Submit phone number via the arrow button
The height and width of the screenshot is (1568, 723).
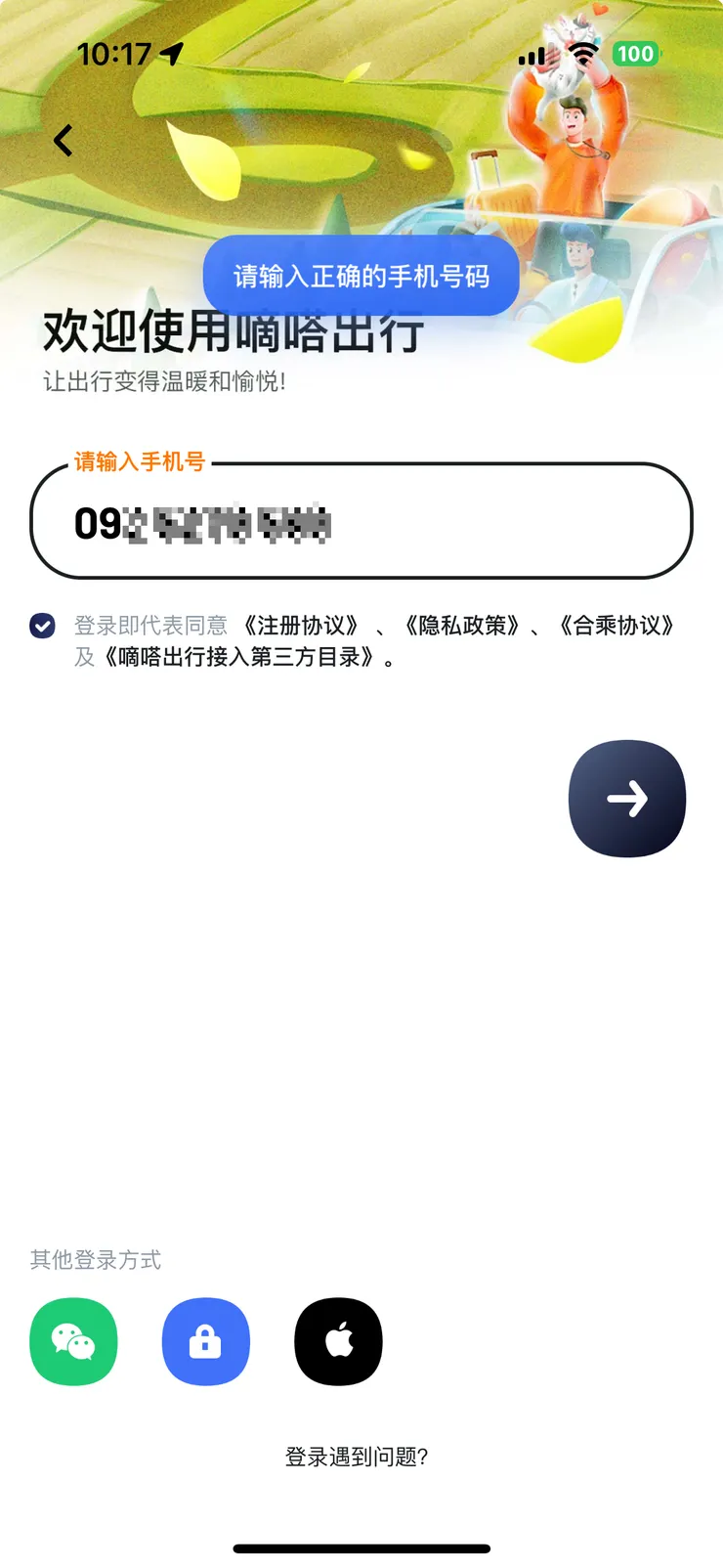coord(627,798)
